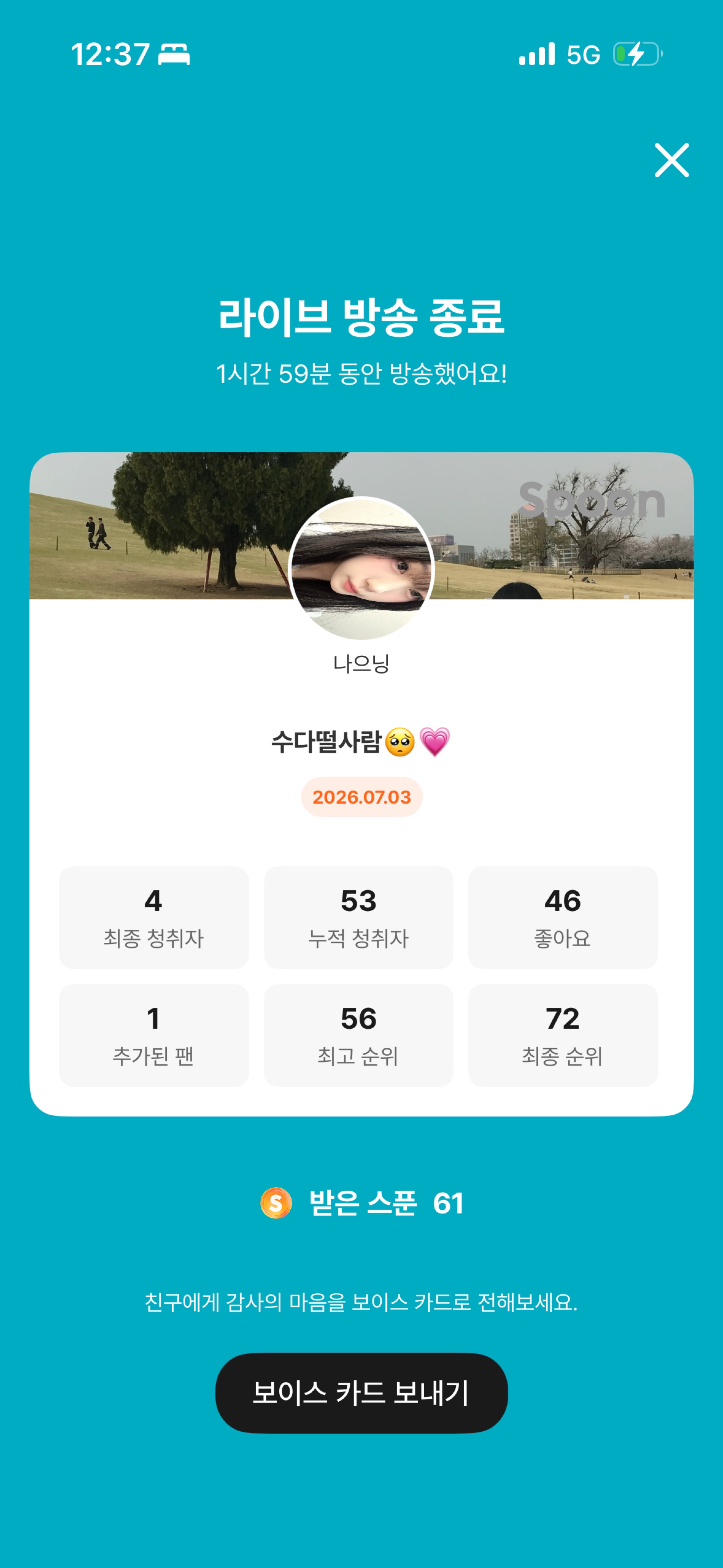The image size is (723, 1568).
Task: Close the live broadcast ended screen
Action: [671, 160]
